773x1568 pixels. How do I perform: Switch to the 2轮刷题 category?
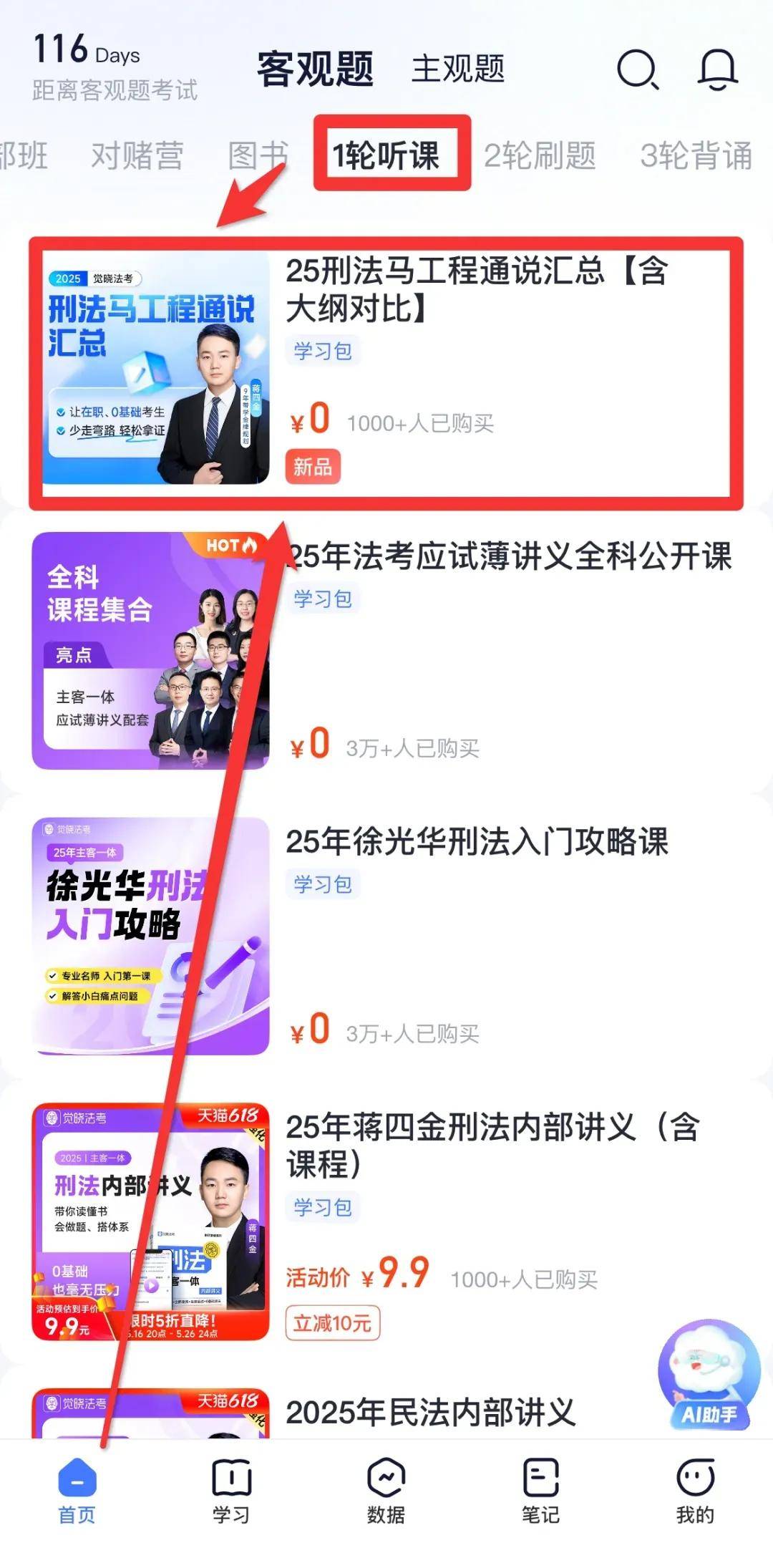540,155
